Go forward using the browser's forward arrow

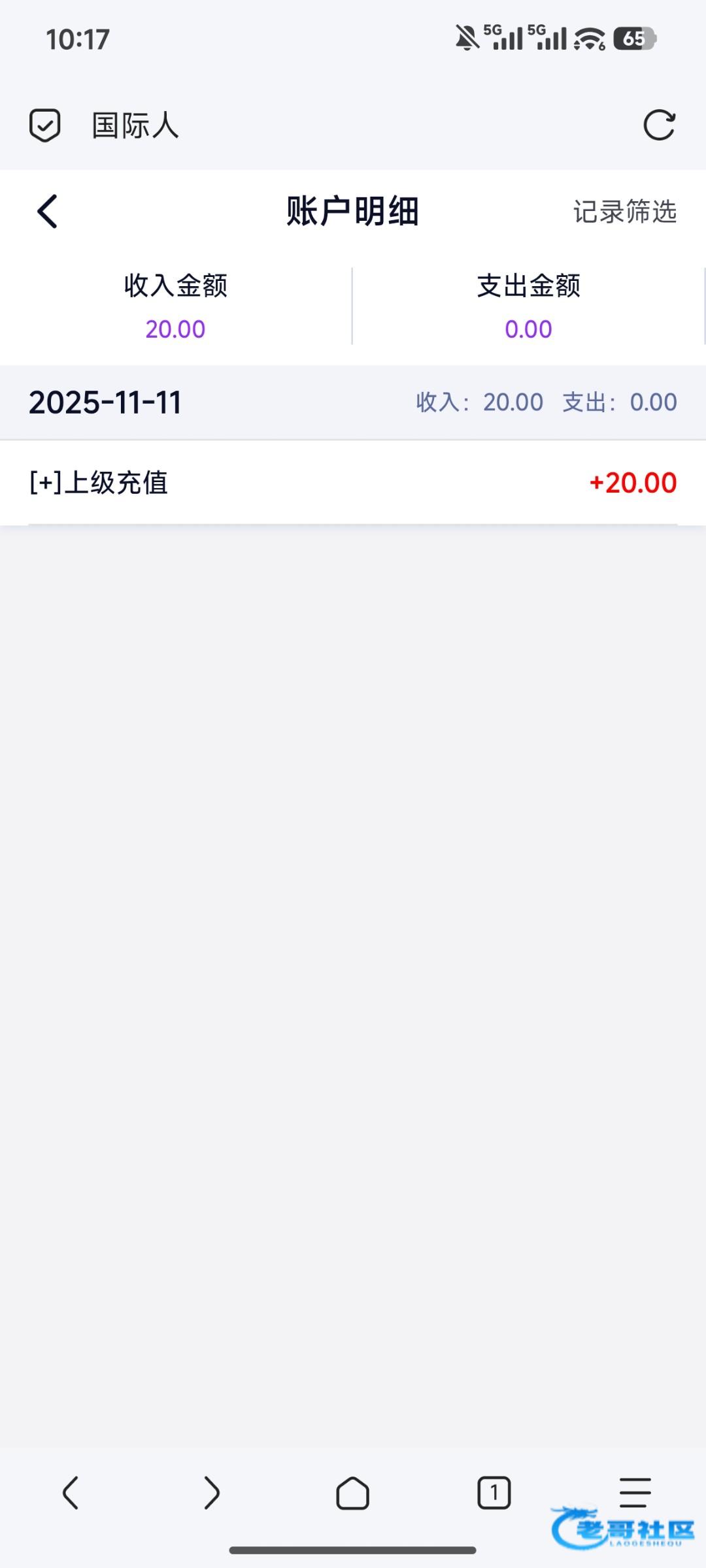coord(212,1493)
